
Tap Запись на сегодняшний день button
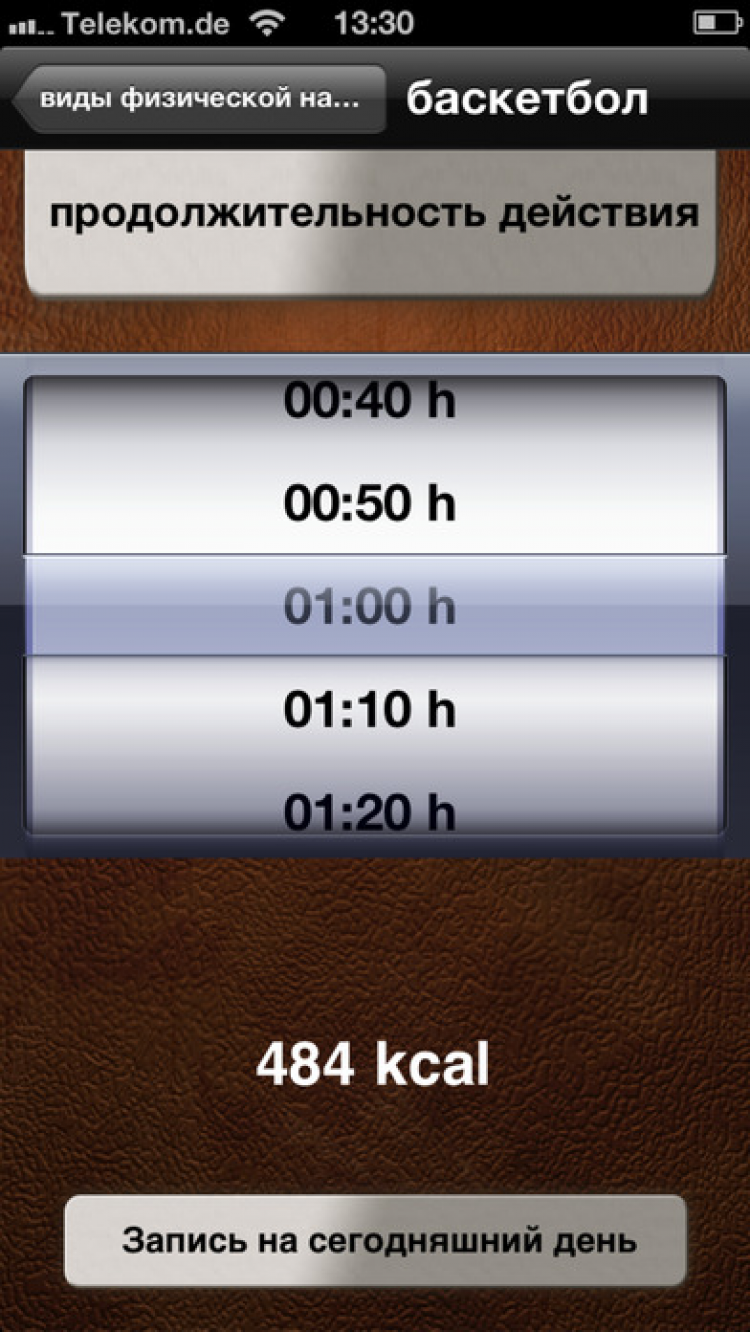tap(375, 1241)
